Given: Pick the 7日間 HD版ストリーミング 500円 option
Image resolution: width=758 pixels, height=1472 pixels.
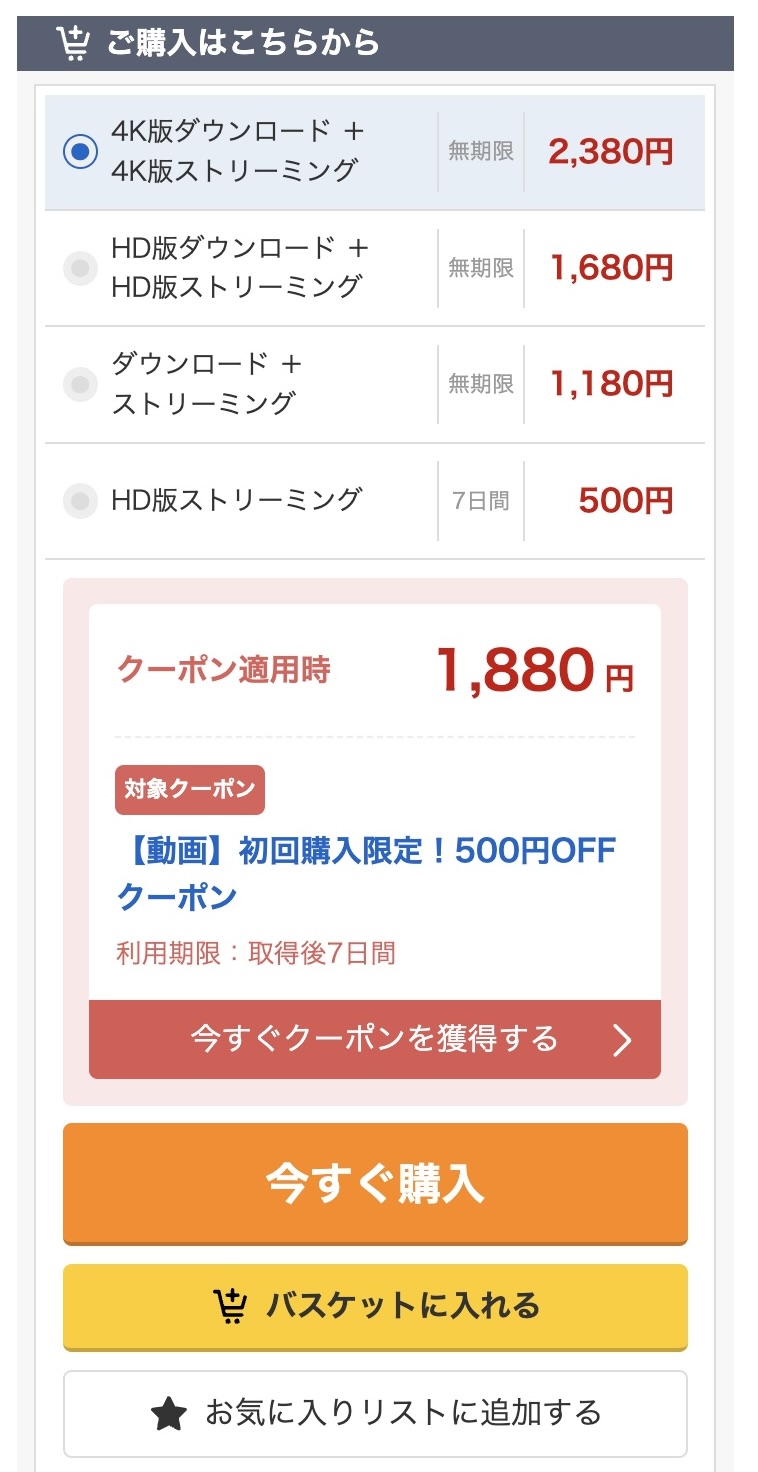Looking at the screenshot, I should pos(80,500).
